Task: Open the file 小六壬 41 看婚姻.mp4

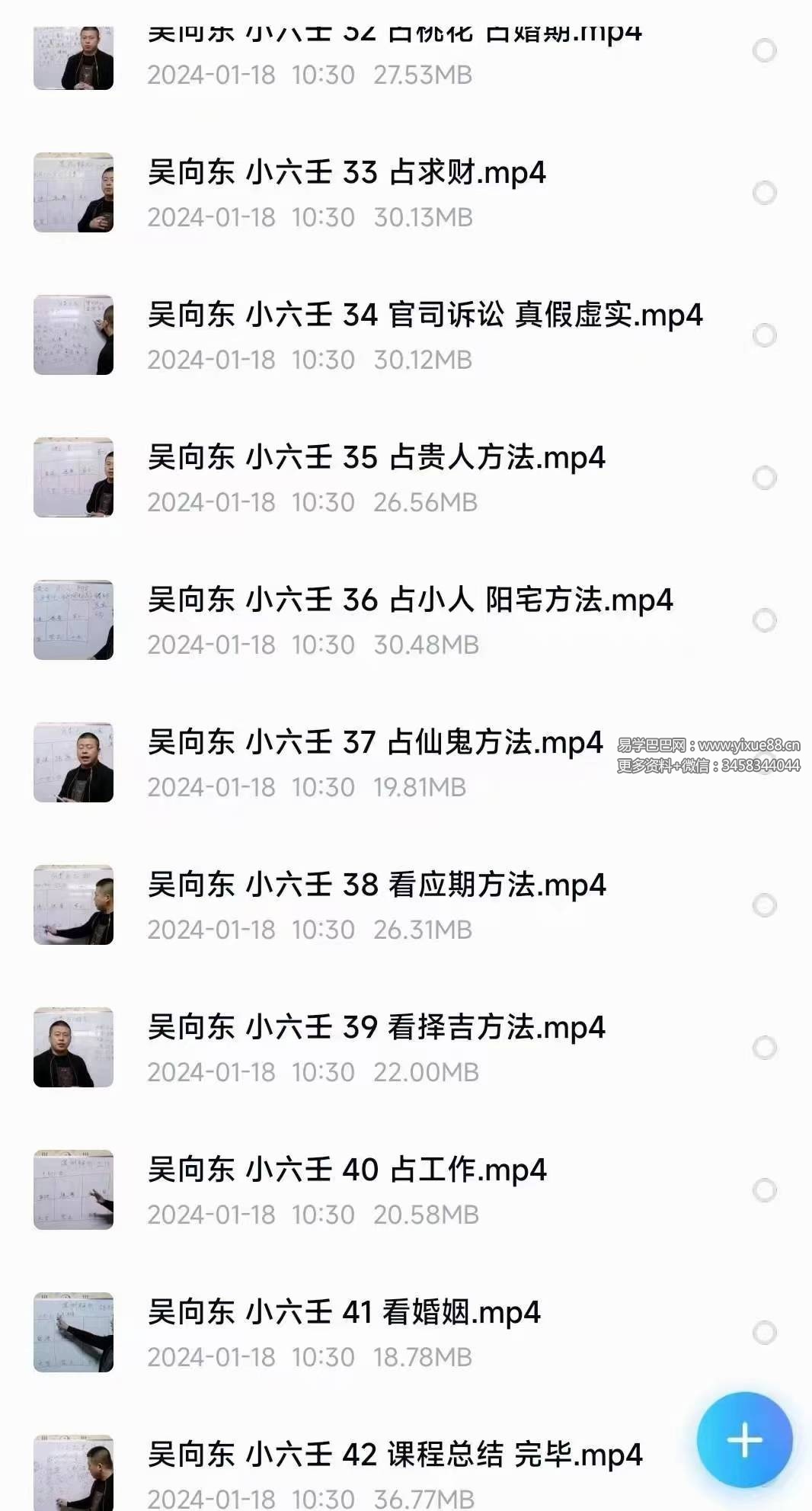Action: 344,1313
